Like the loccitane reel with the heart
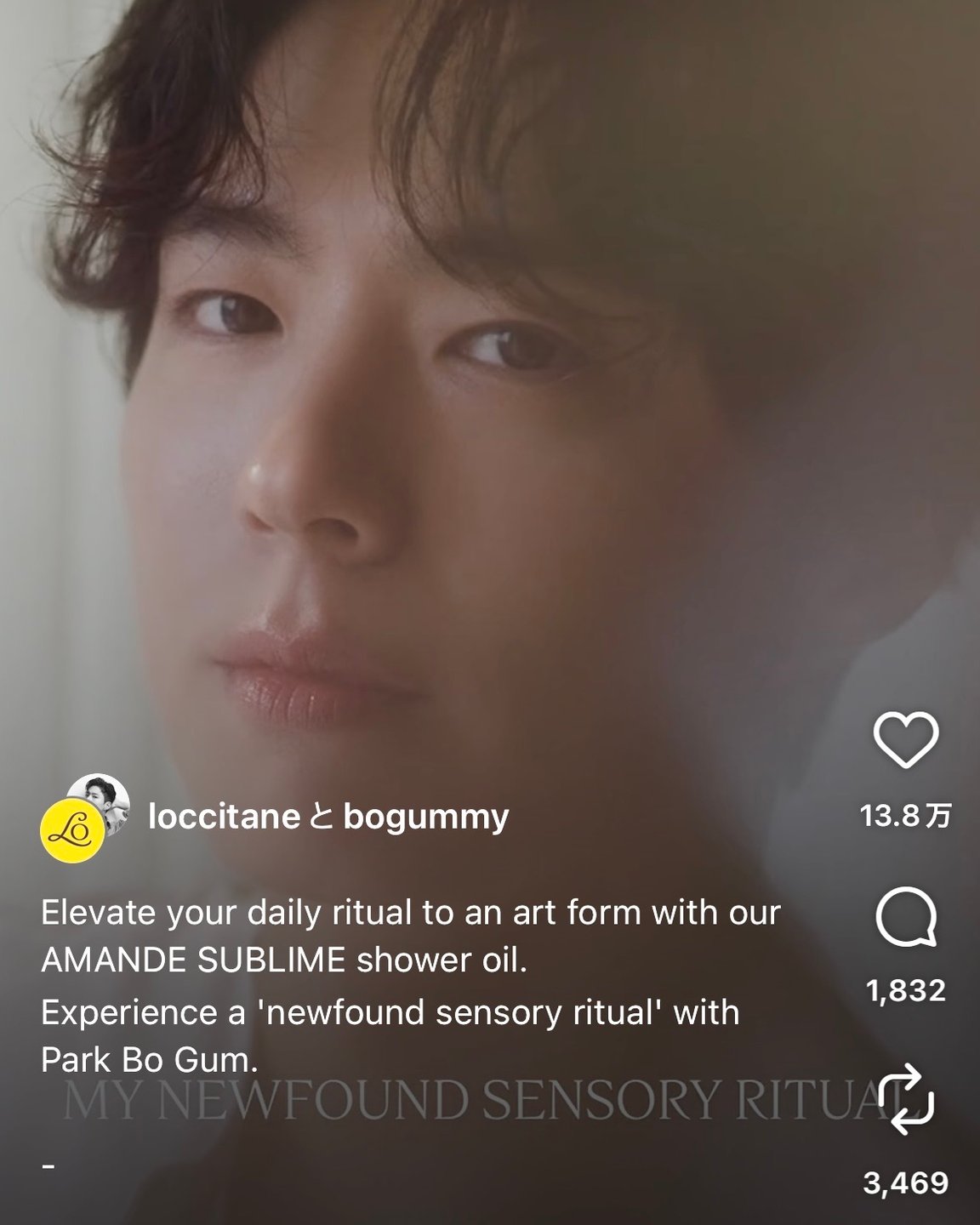This screenshot has height=1225, width=980. pos(905,739)
